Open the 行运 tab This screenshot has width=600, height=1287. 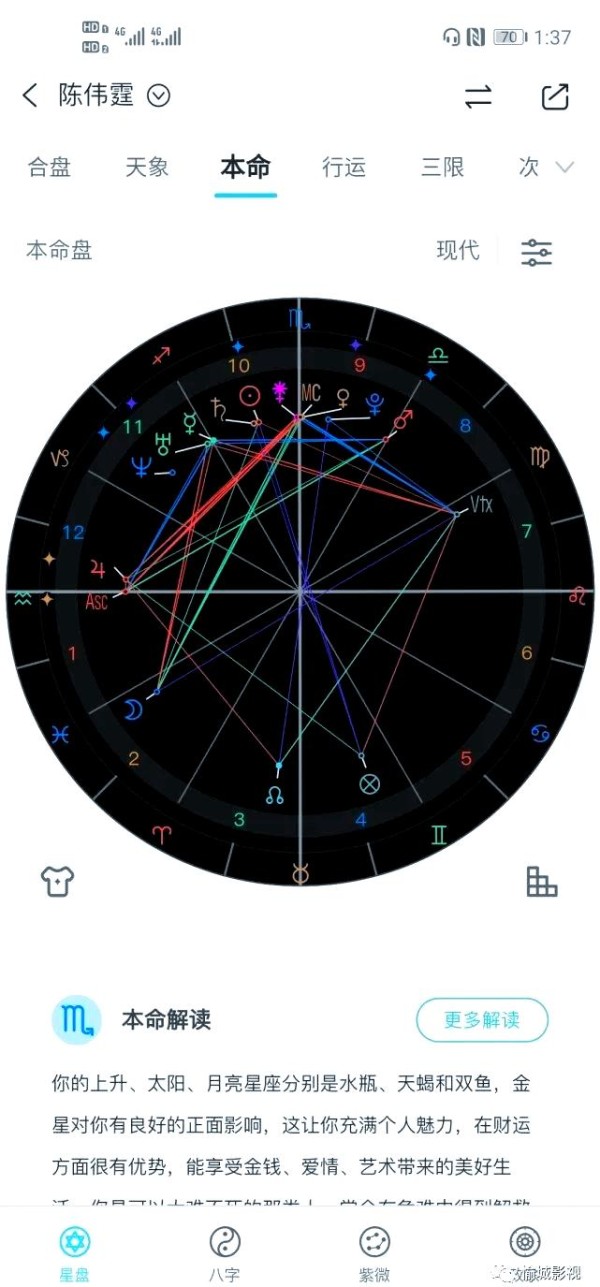pos(344,167)
